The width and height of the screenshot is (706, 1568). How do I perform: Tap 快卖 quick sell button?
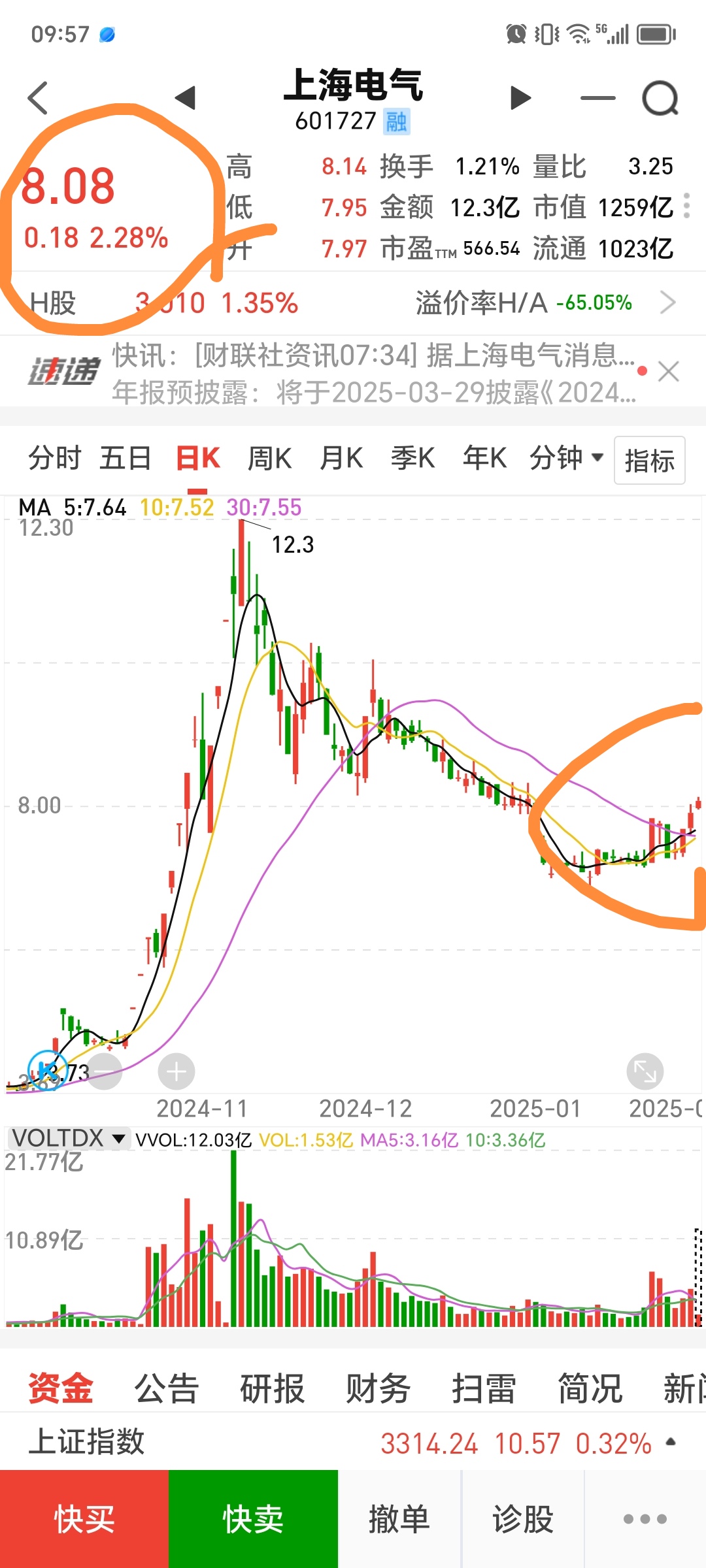tap(253, 1519)
